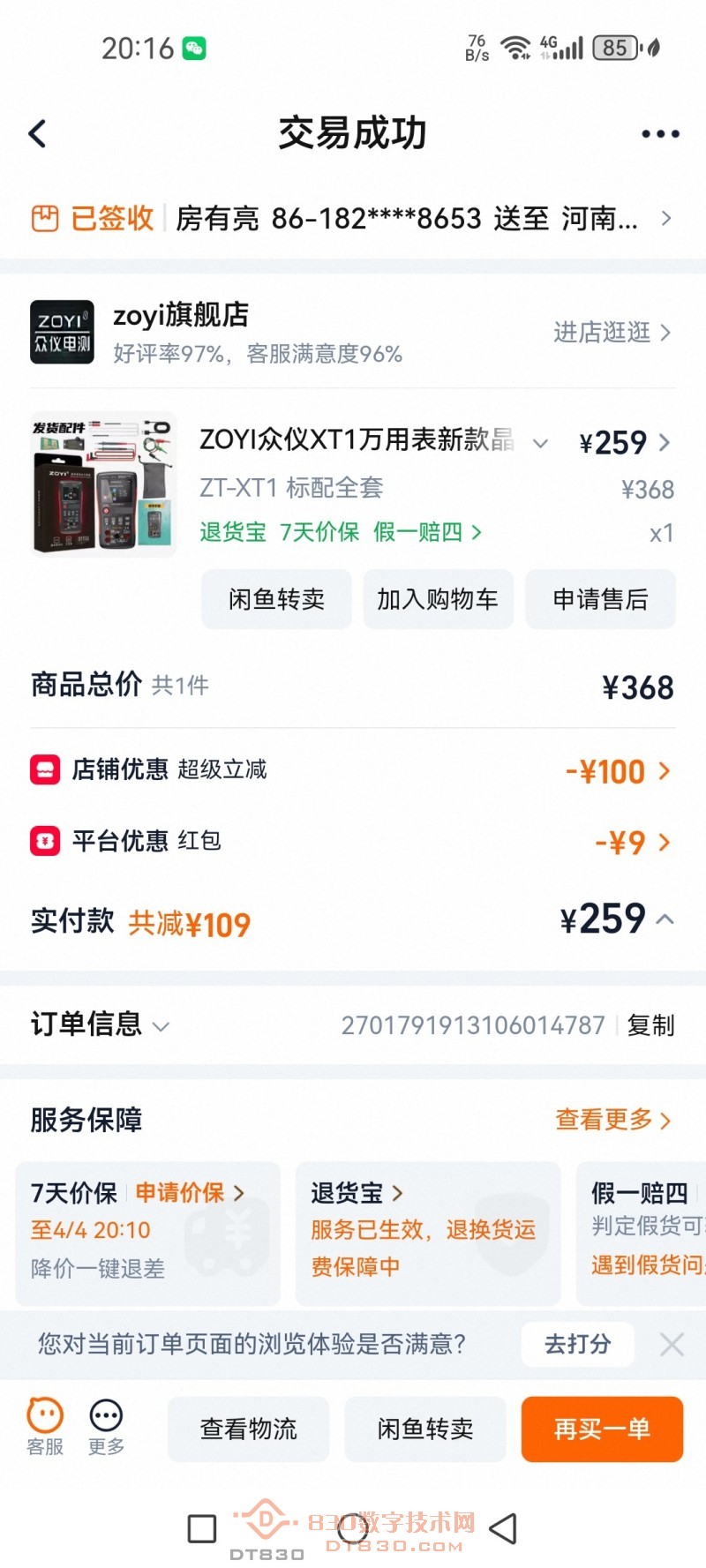The height and width of the screenshot is (1568, 706).
Task: Collapse the 实付款 payment details with the caret
Action: coord(667,919)
